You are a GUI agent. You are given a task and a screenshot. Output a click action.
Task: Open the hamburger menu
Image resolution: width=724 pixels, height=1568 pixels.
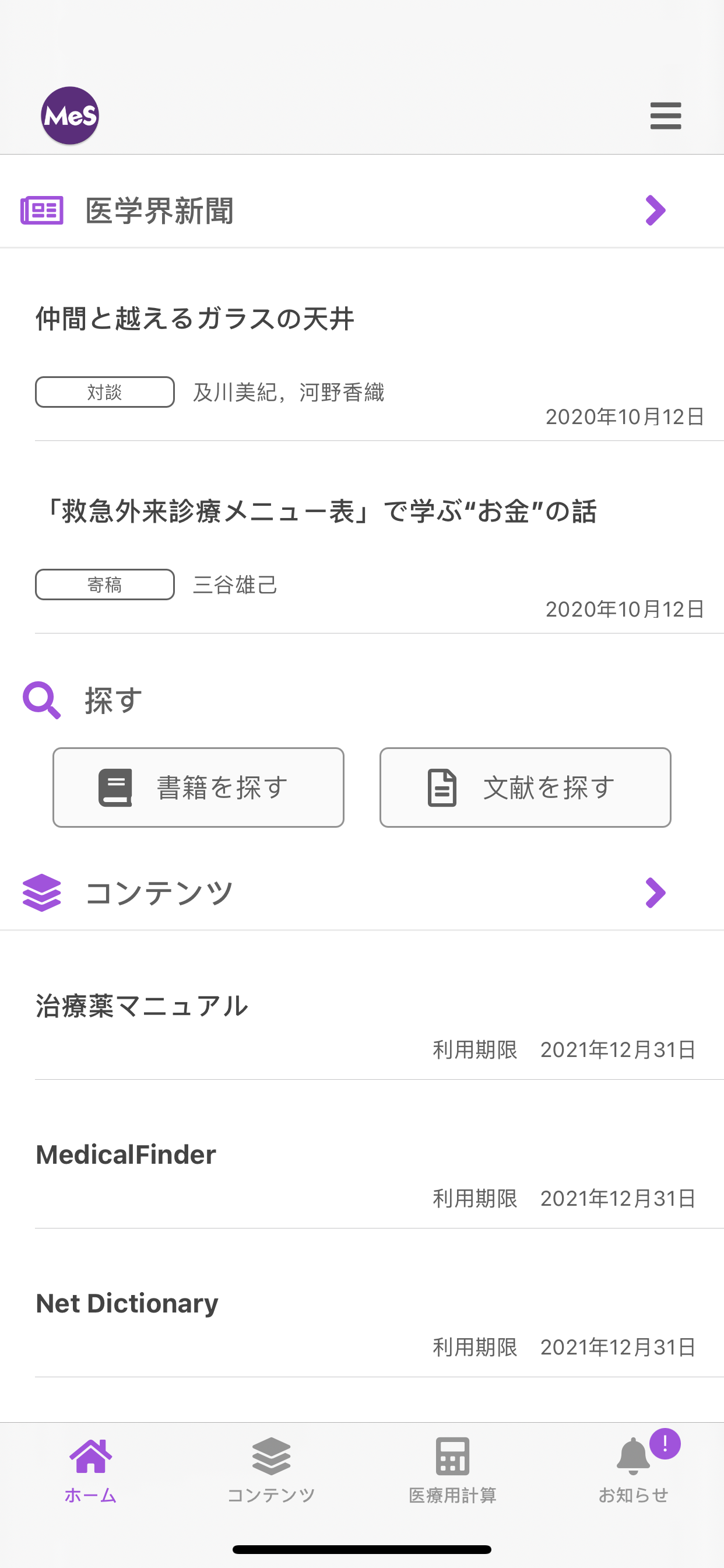[x=665, y=116]
